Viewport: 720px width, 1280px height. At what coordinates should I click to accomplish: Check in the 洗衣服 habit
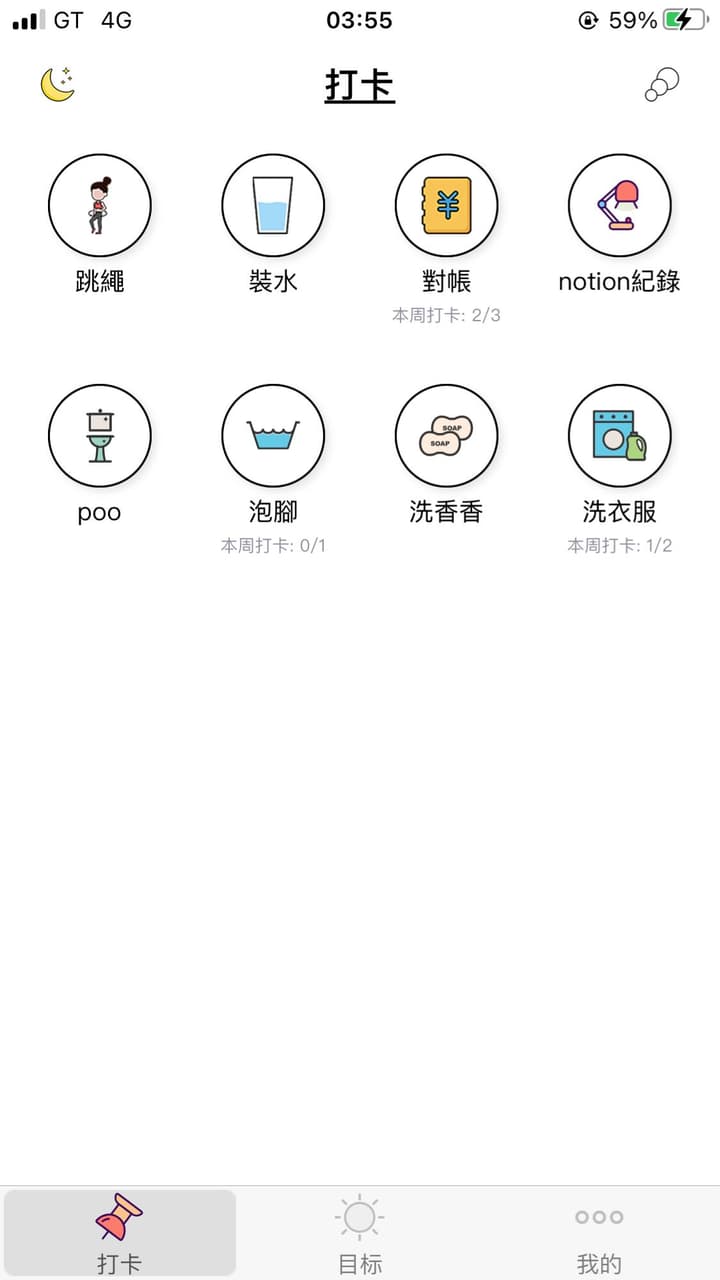619,436
